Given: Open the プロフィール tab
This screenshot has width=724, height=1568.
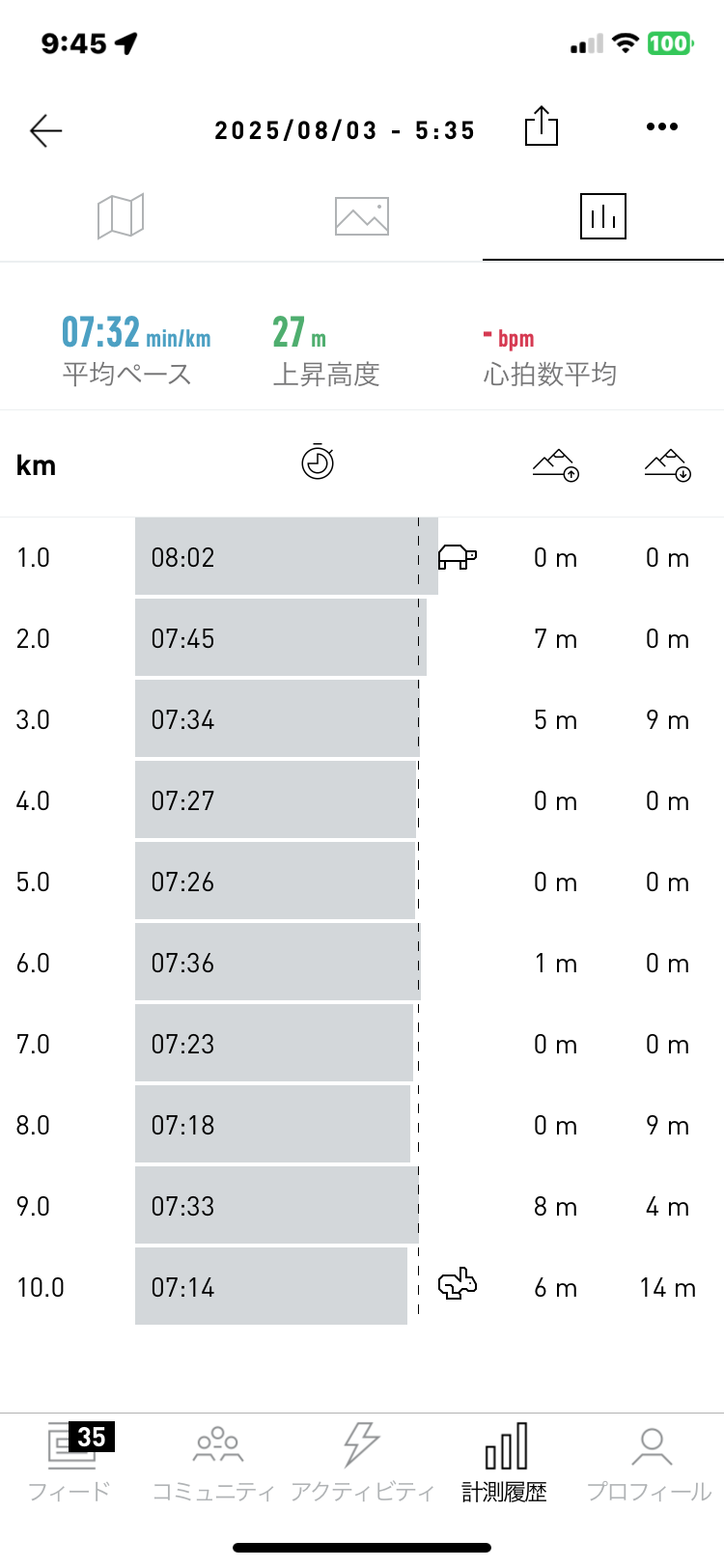Looking at the screenshot, I should [x=650, y=1462].
